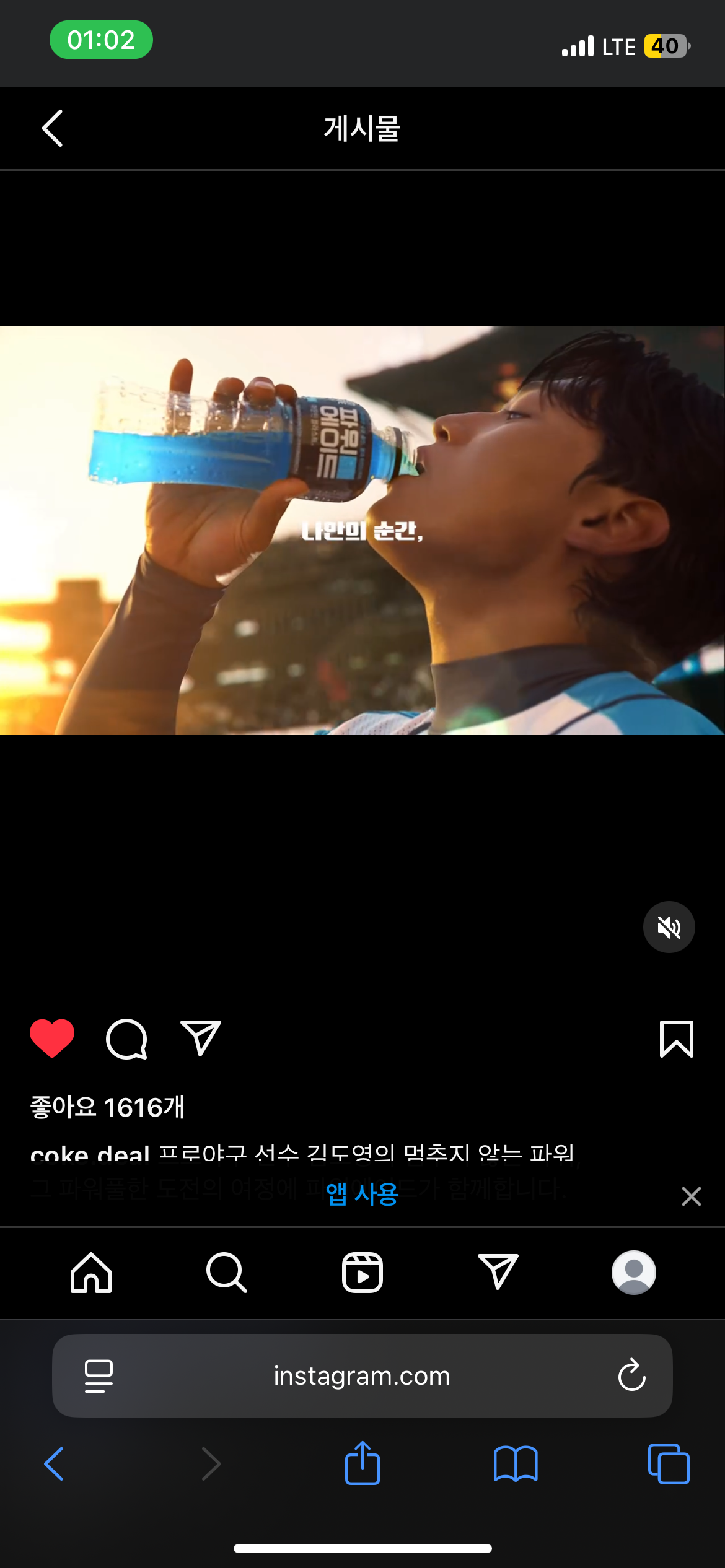Unmute the video sound

[x=669, y=927]
